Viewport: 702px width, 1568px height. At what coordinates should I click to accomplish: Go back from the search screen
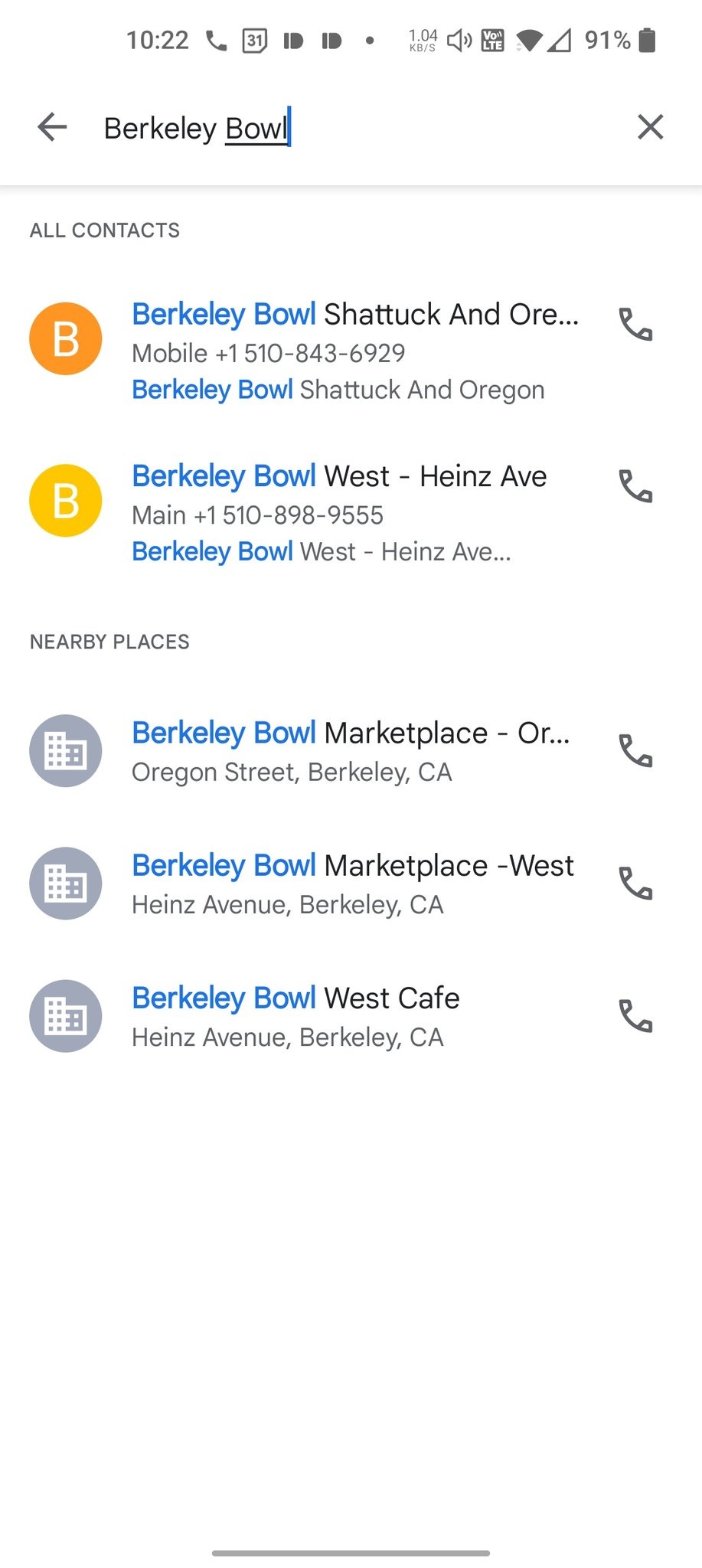tap(52, 127)
